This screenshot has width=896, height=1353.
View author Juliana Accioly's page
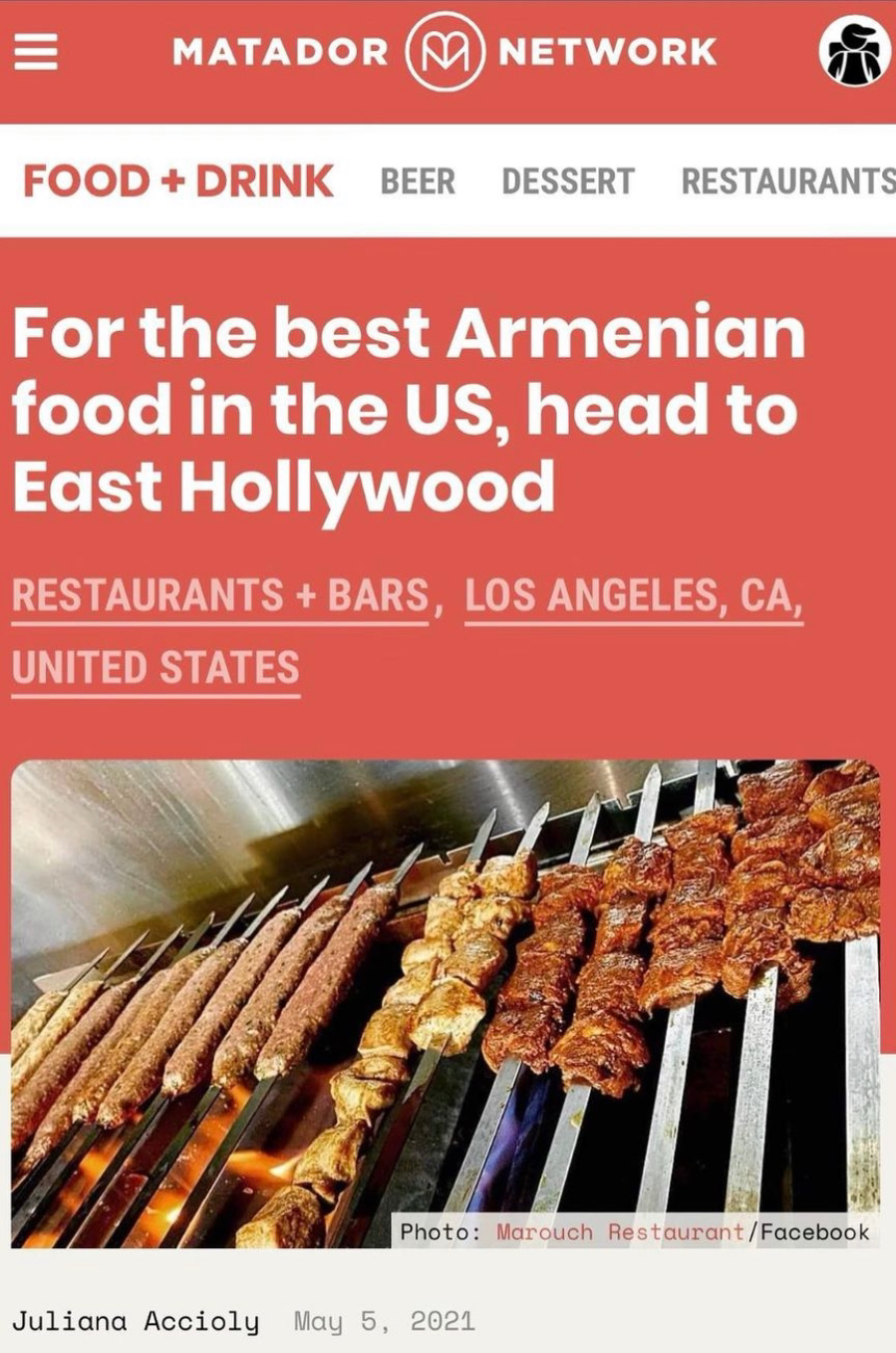coord(136,1322)
